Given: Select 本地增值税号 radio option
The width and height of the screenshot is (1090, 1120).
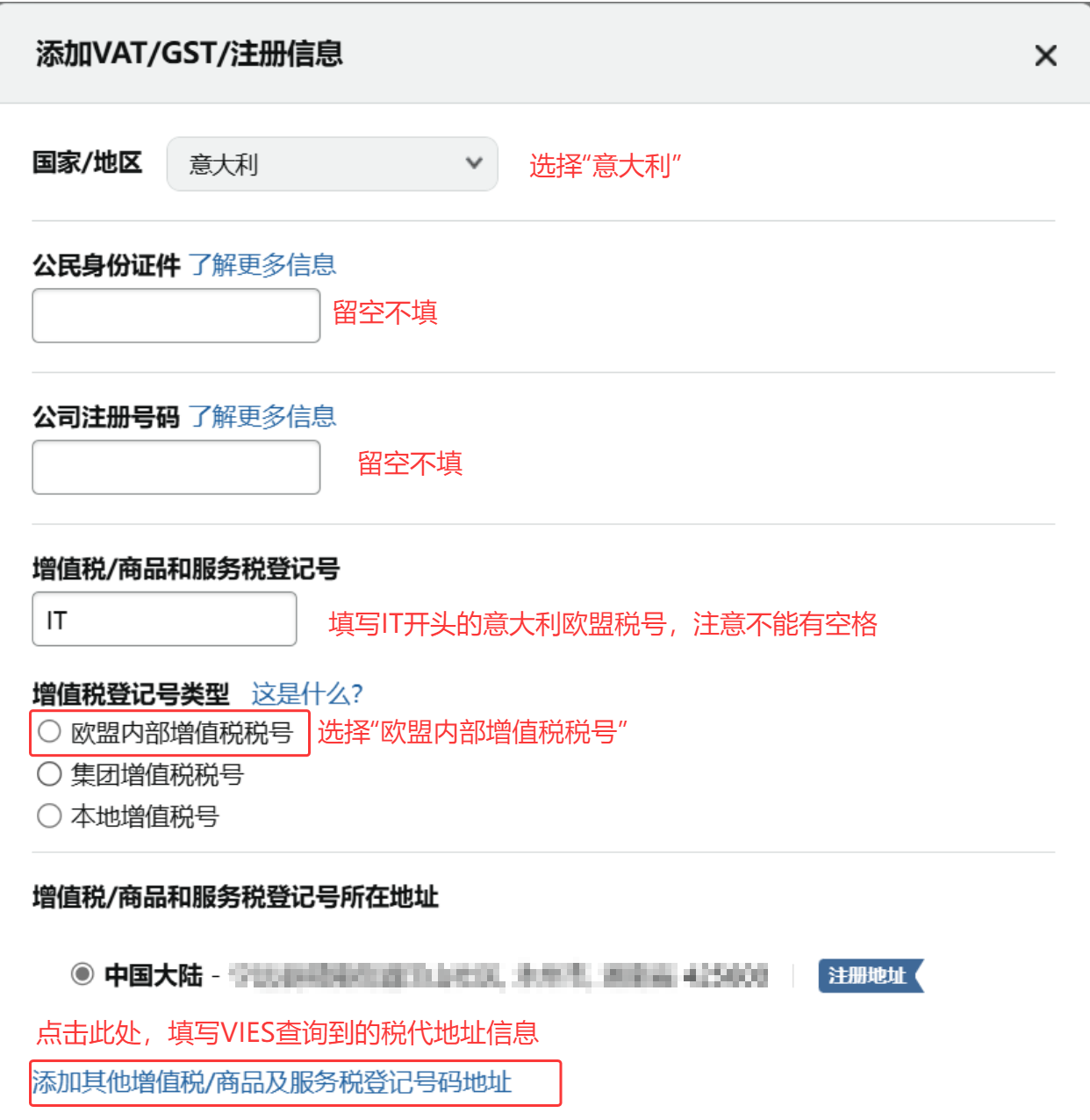Looking at the screenshot, I should click(x=50, y=816).
